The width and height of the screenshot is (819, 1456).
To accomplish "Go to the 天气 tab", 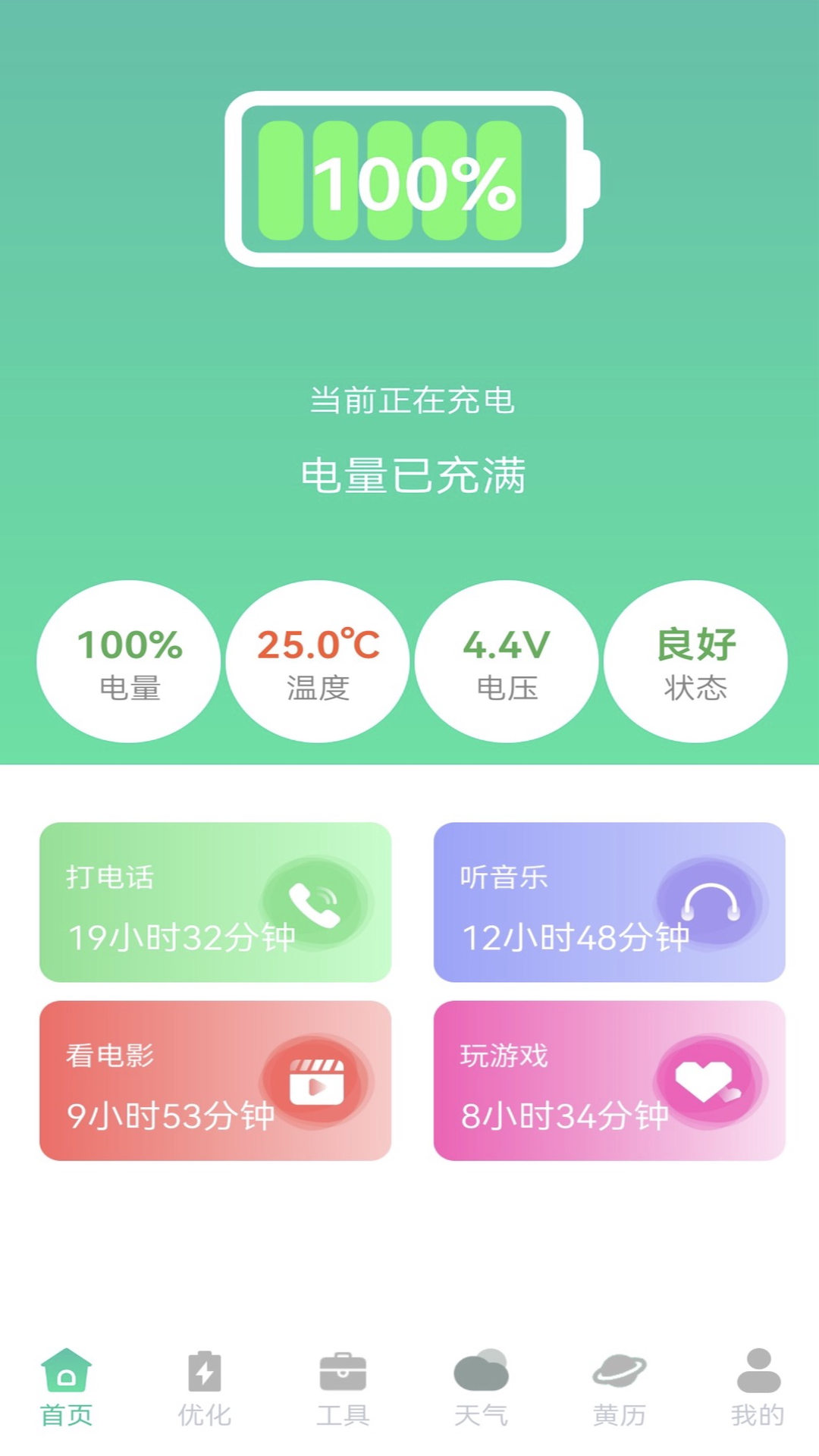I will tap(481, 1388).
